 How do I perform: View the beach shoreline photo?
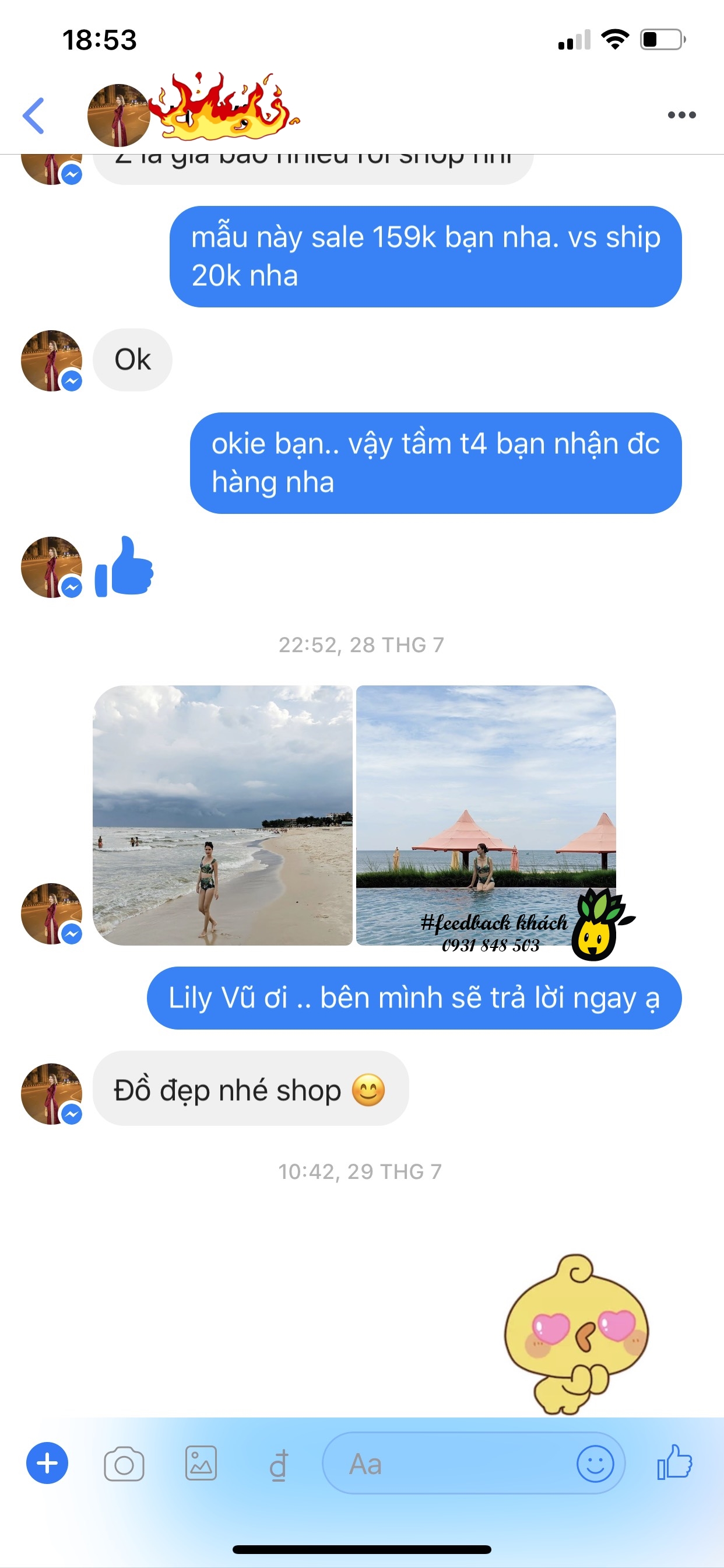(223, 815)
